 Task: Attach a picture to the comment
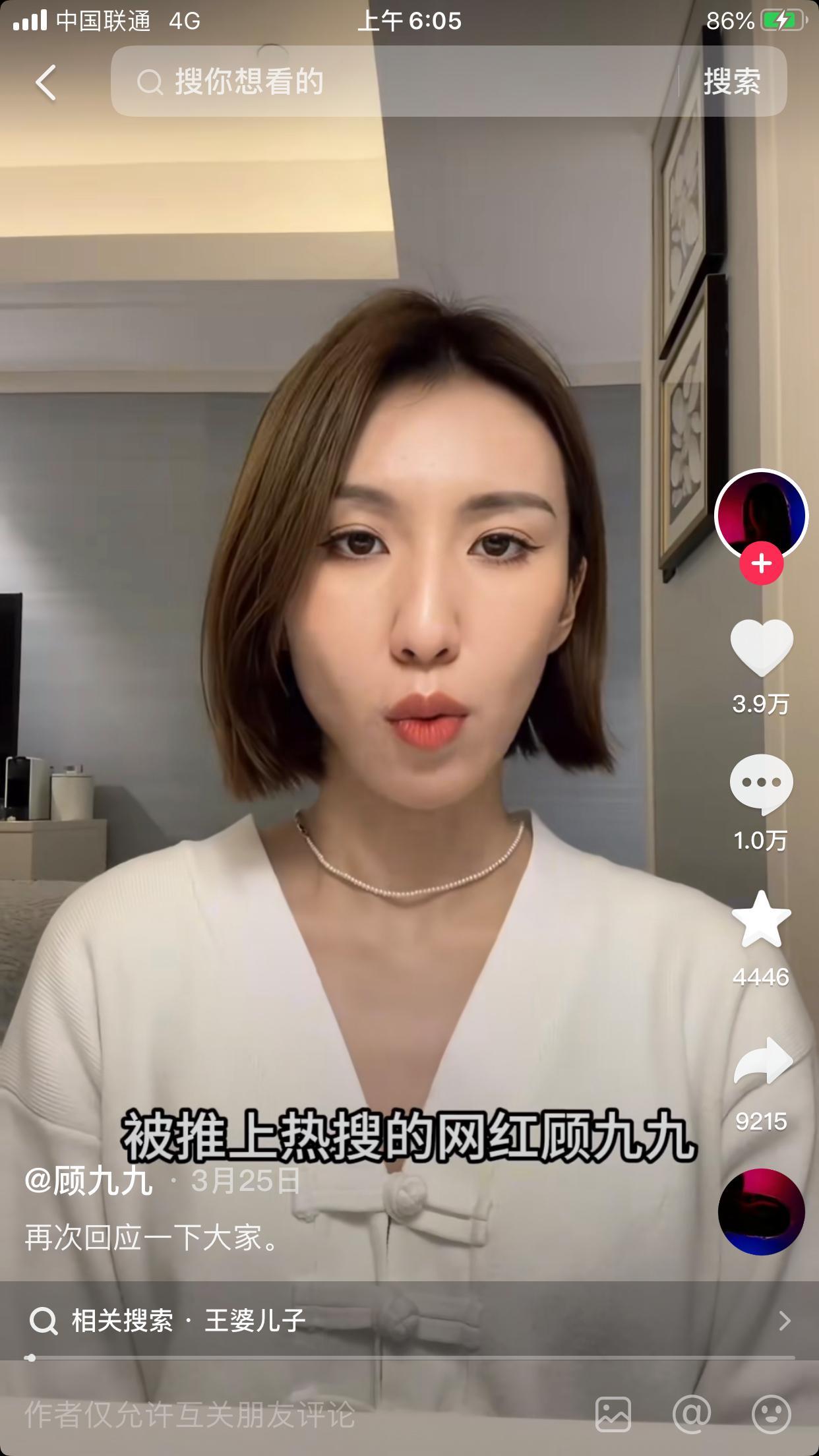613,1414
